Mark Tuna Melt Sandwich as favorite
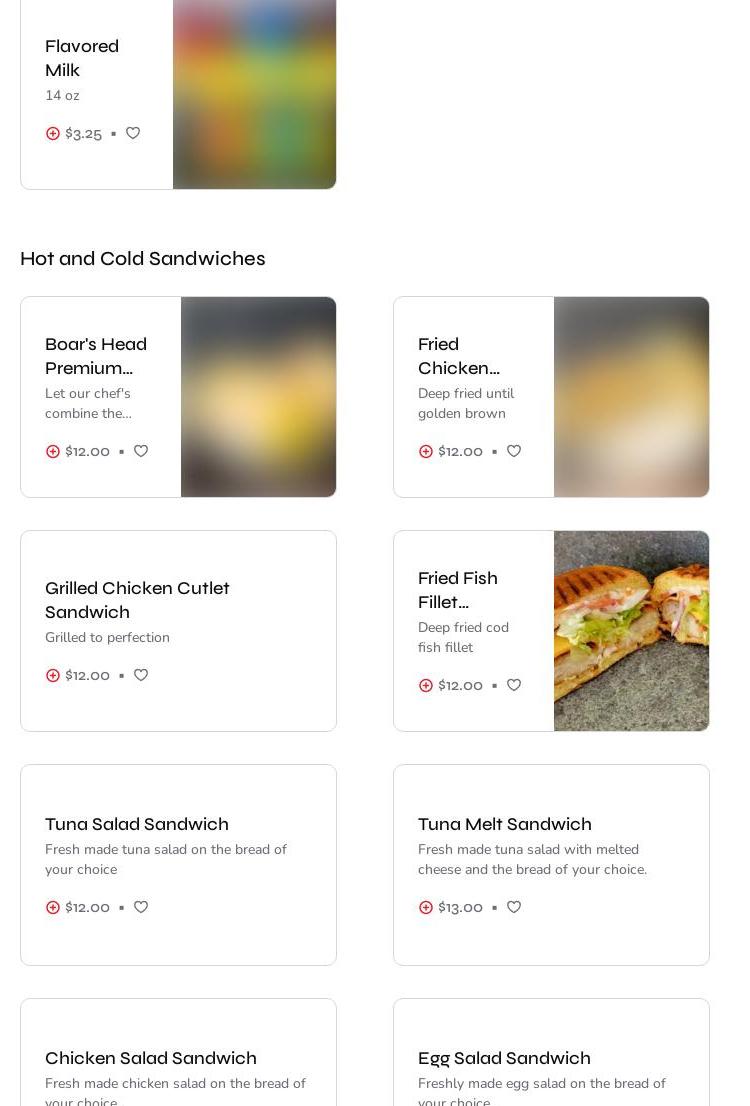The width and height of the screenshot is (750, 1106). (x=514, y=907)
